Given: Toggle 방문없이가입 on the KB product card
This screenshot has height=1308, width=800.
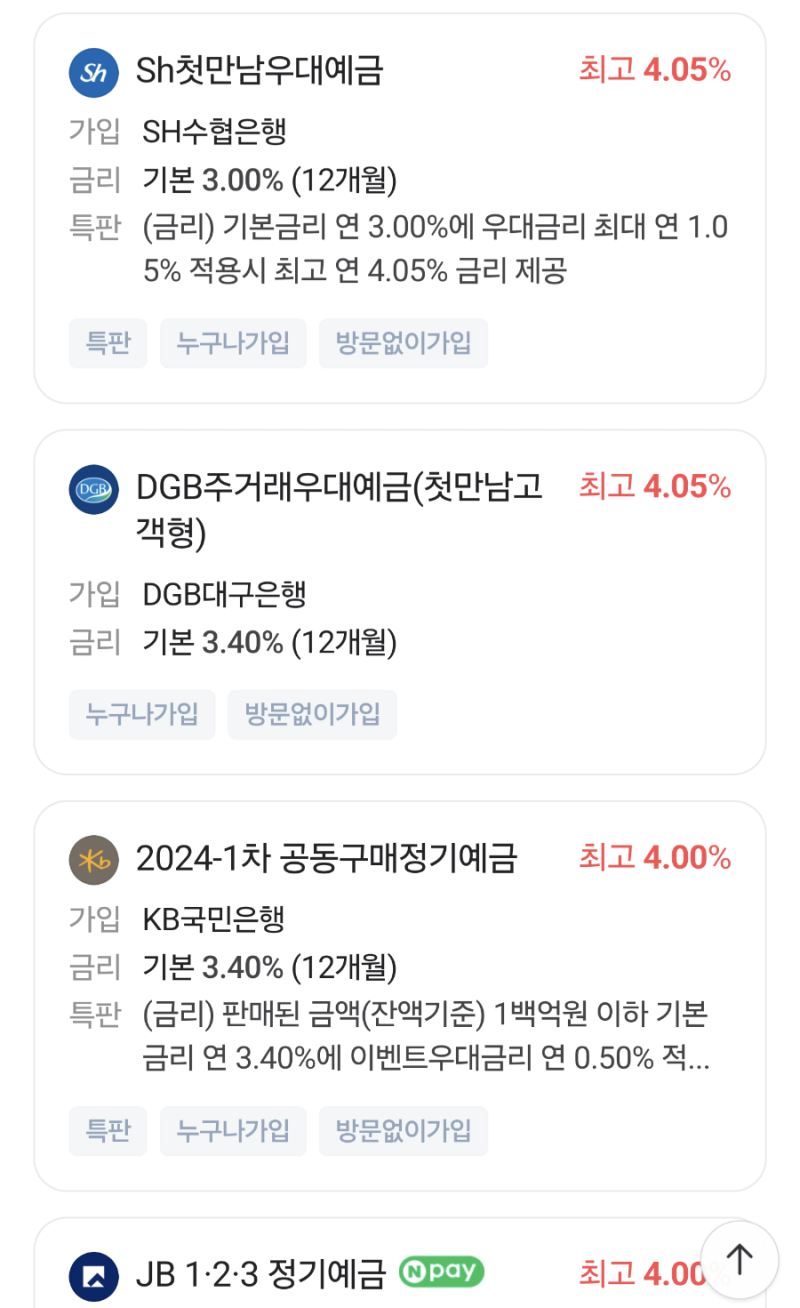Looking at the screenshot, I should coord(403,1131).
